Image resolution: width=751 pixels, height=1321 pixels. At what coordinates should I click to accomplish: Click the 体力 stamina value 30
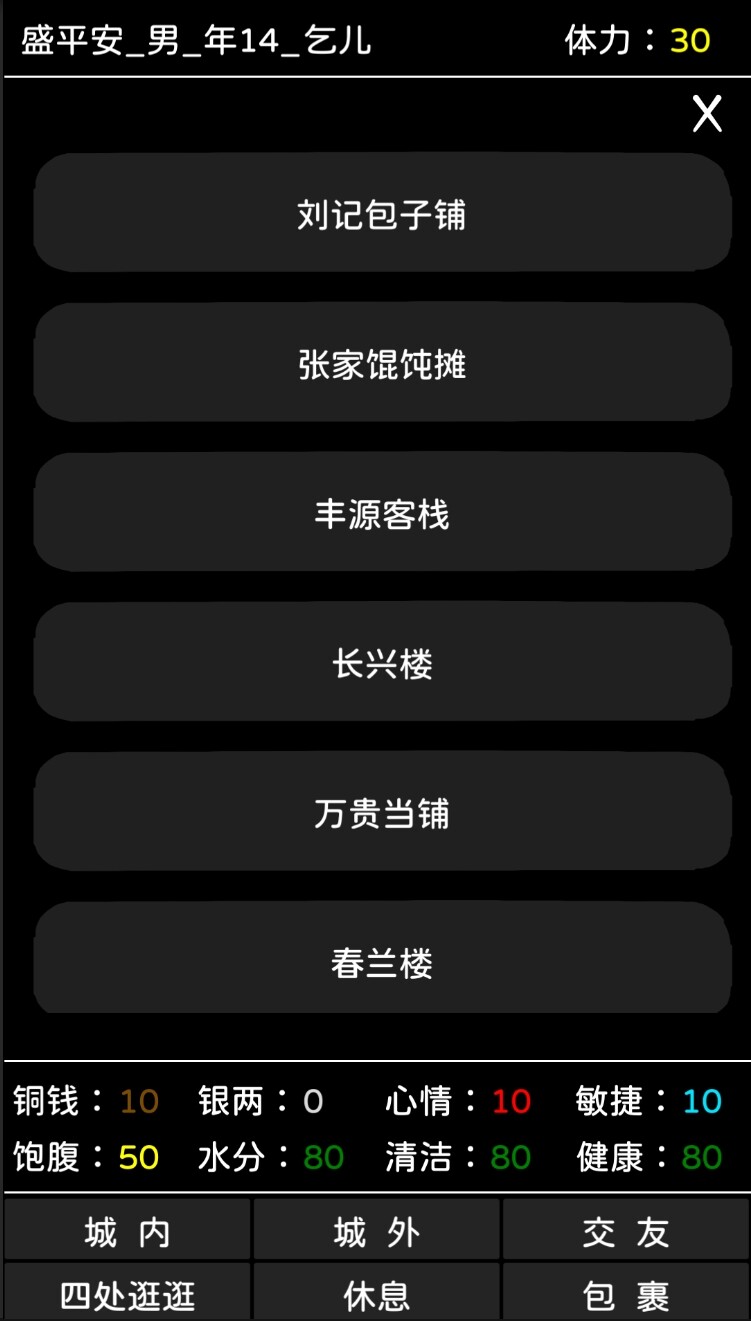pyautogui.click(x=693, y=41)
